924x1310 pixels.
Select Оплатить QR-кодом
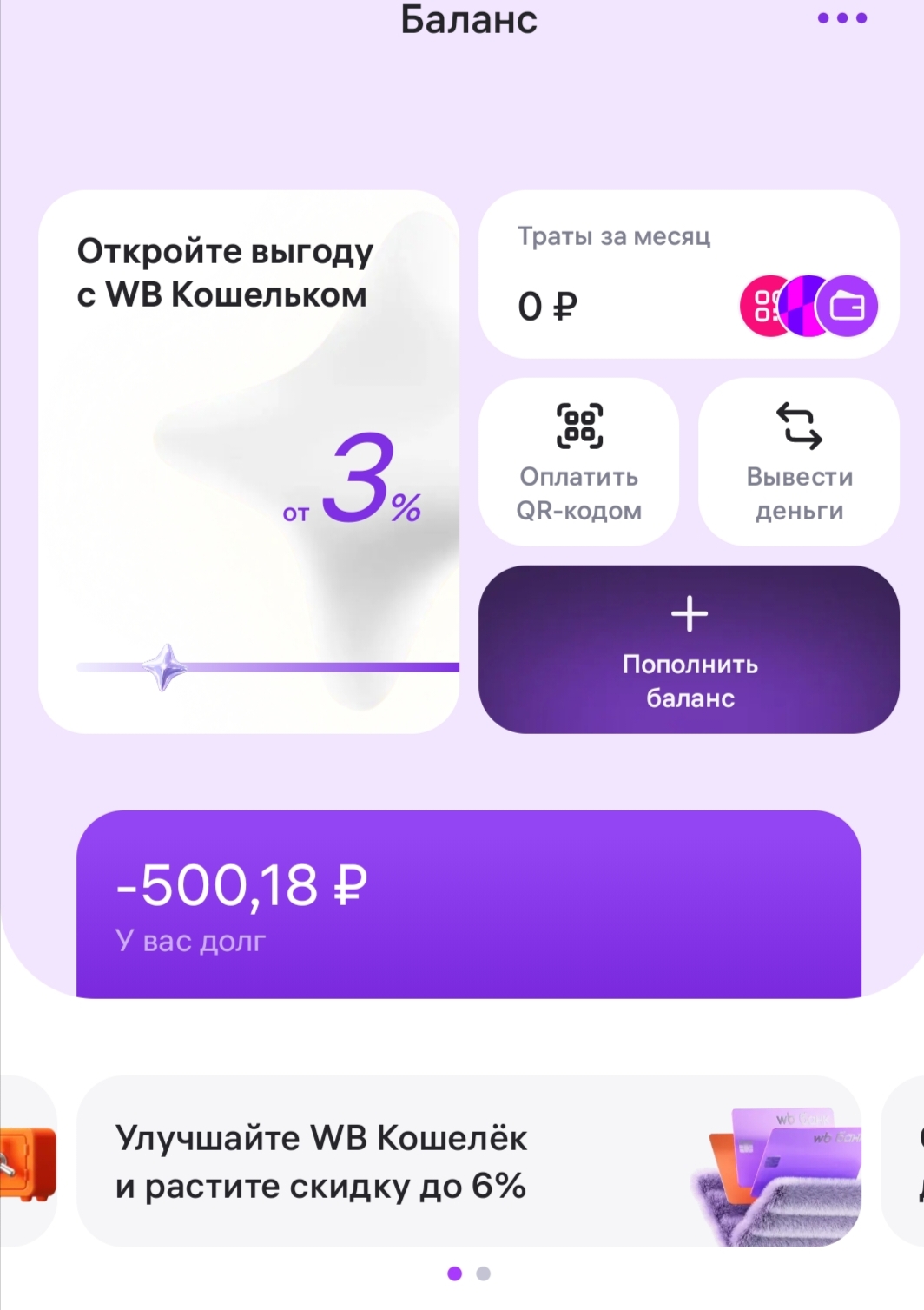point(578,461)
